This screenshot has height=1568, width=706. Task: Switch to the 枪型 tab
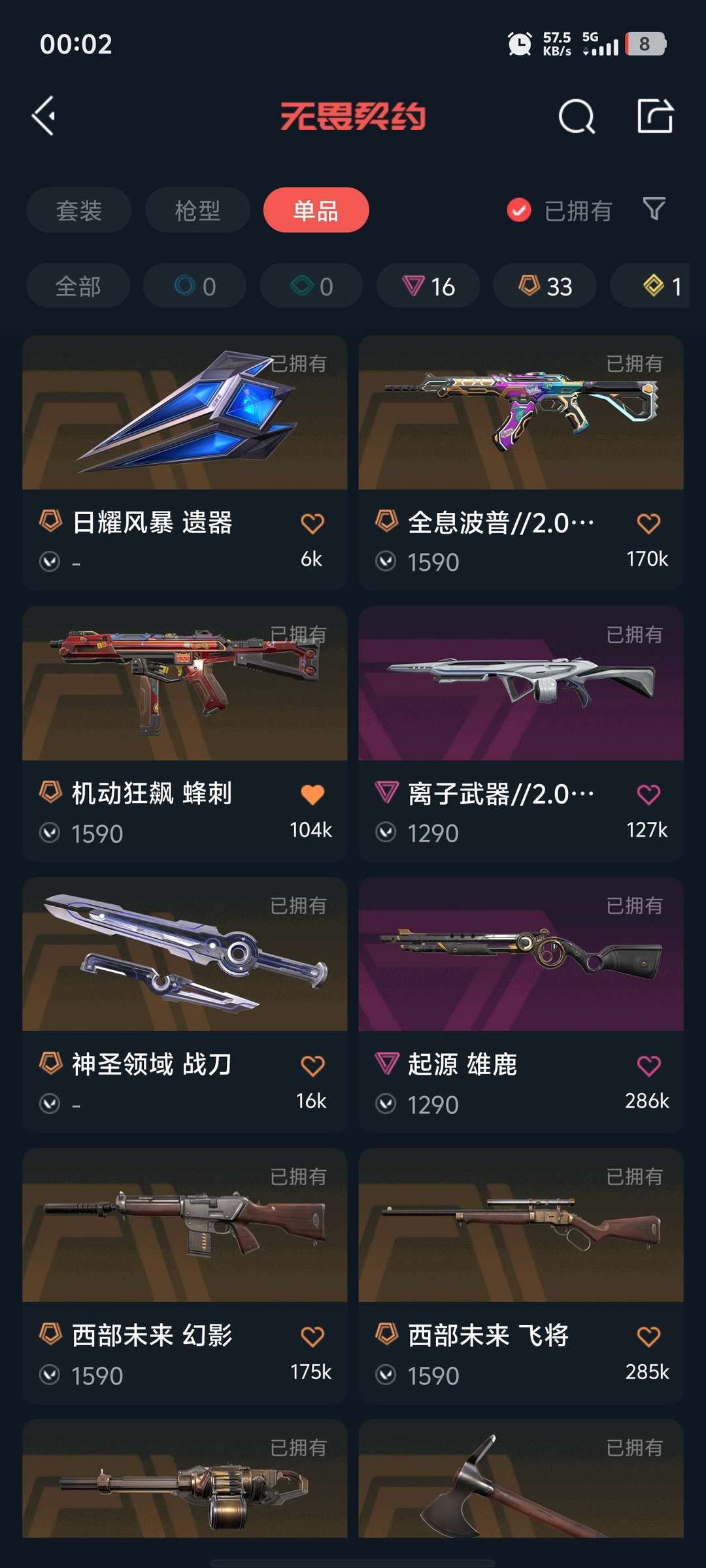[x=197, y=210]
